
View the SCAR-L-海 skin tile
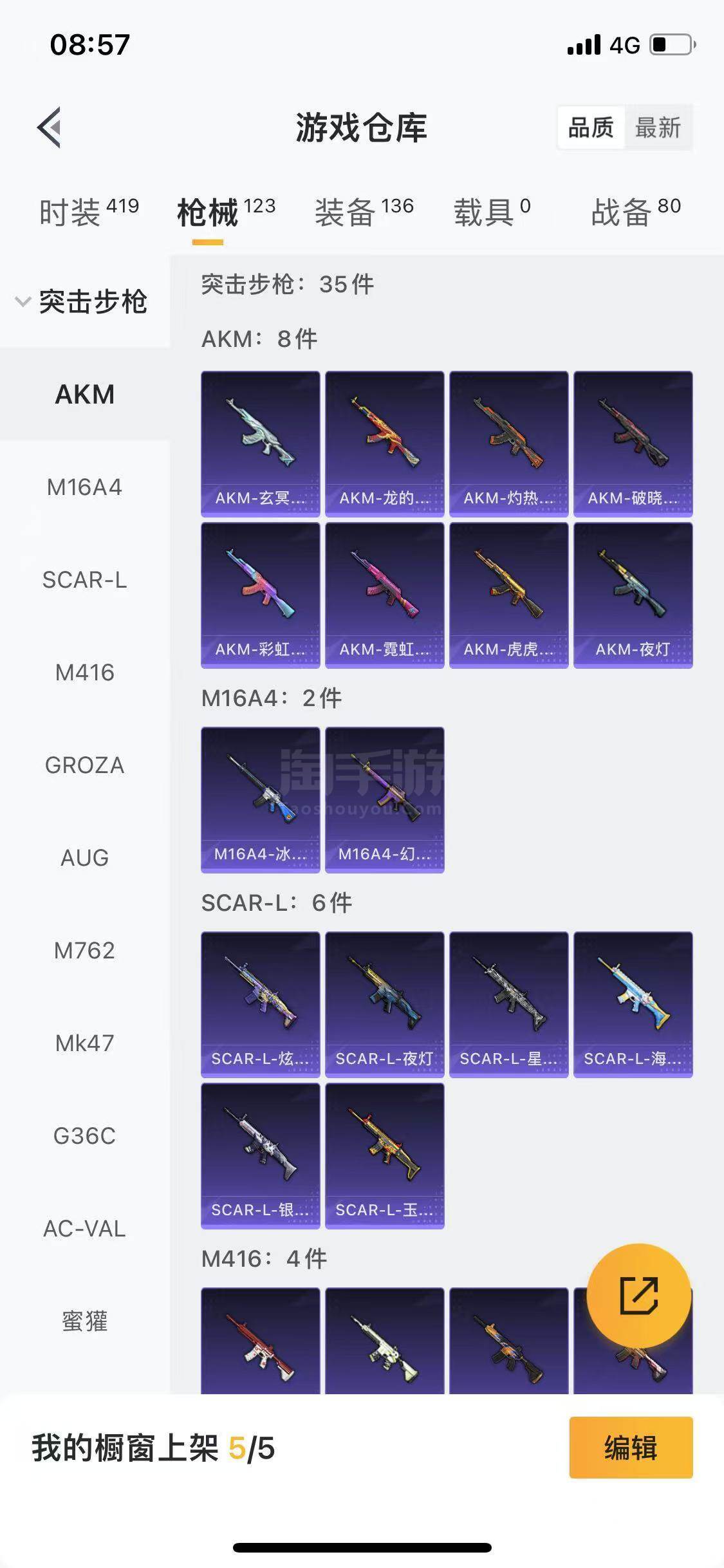pos(633,1004)
